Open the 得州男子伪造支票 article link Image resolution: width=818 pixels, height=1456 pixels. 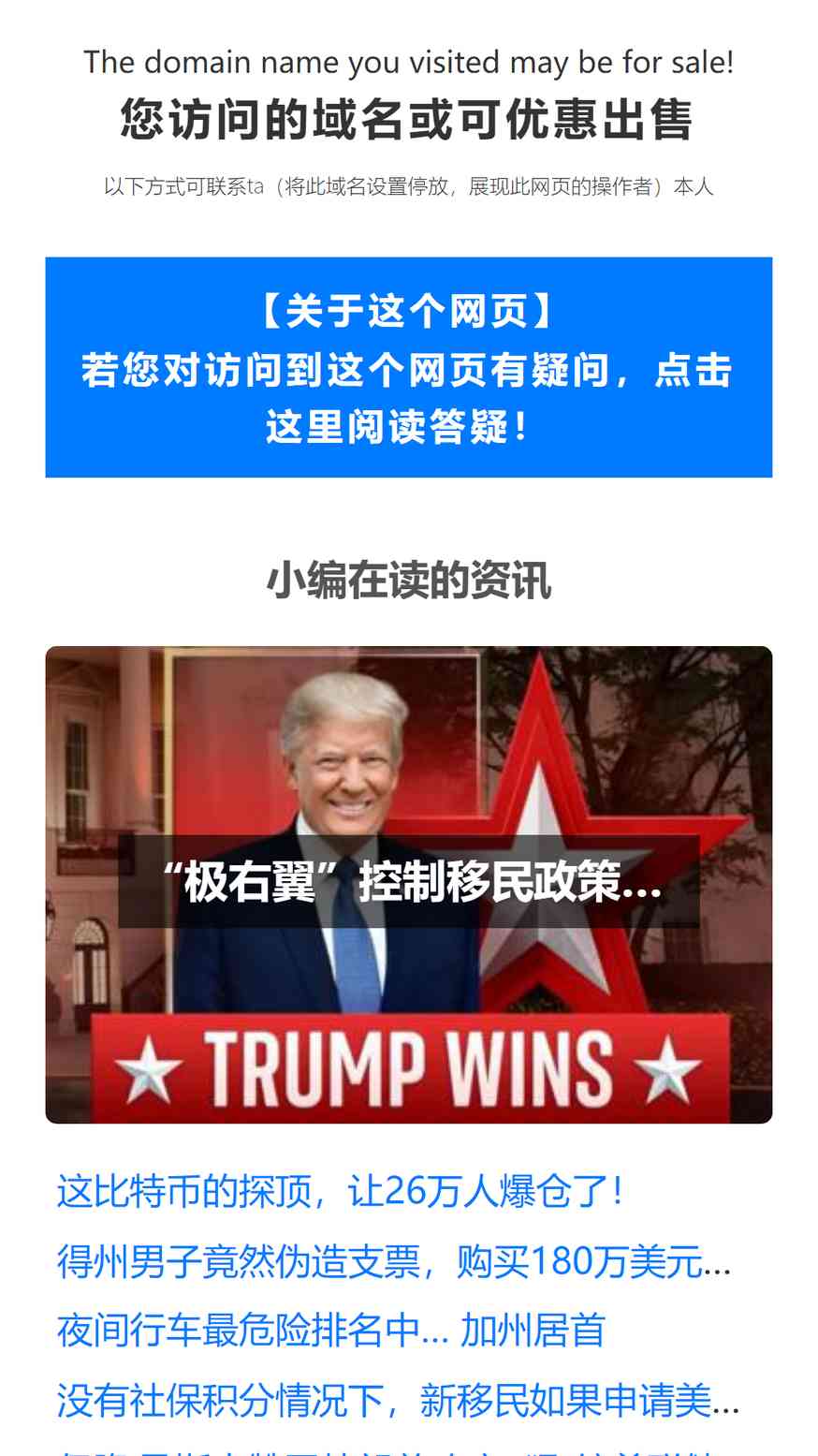pyautogui.click(x=394, y=1262)
